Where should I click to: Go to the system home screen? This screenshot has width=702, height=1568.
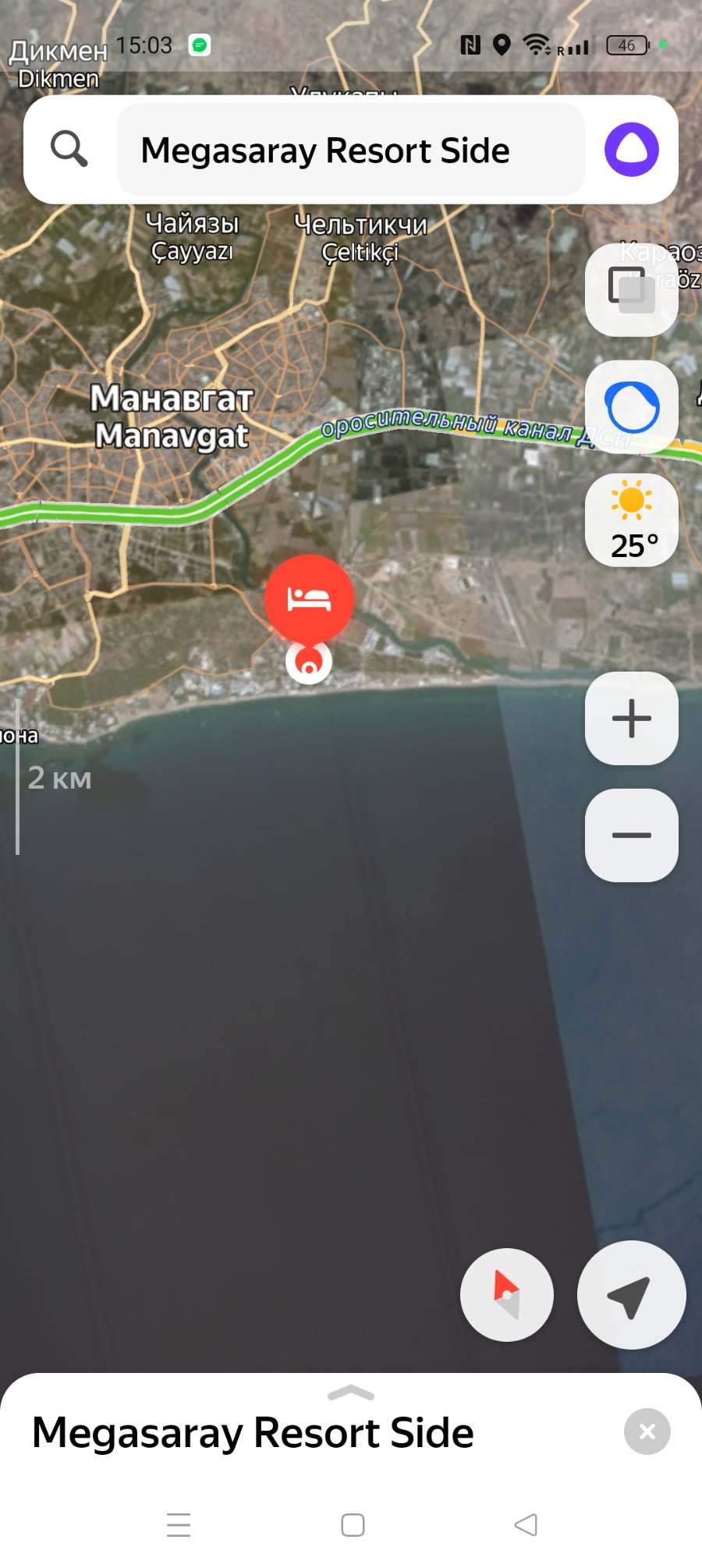click(353, 1524)
